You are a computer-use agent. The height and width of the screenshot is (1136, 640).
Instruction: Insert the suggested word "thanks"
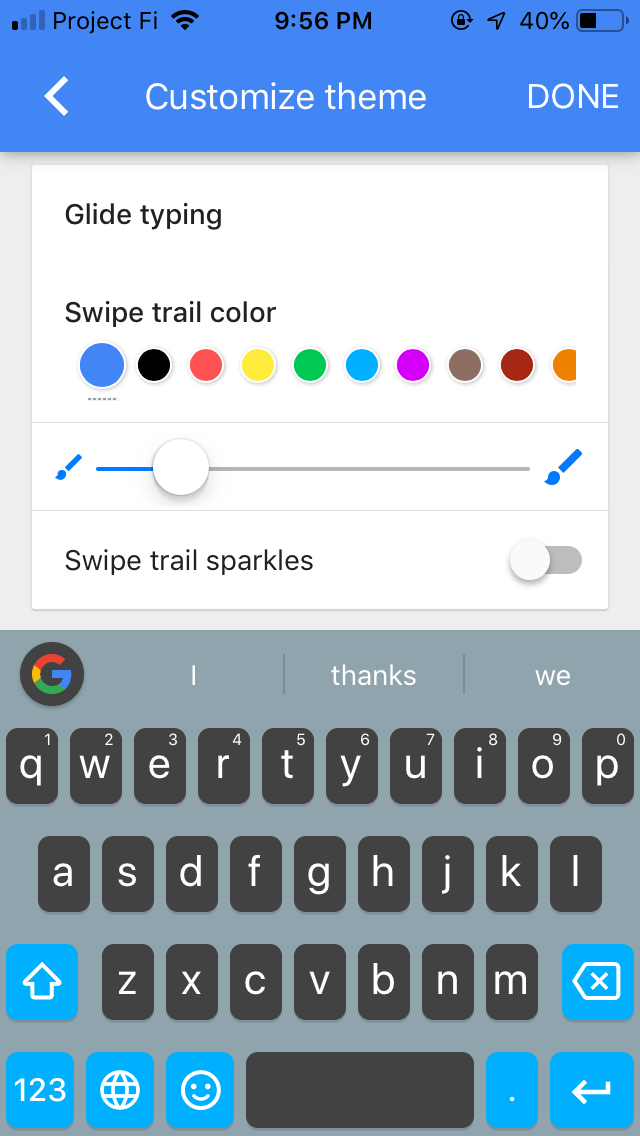373,676
